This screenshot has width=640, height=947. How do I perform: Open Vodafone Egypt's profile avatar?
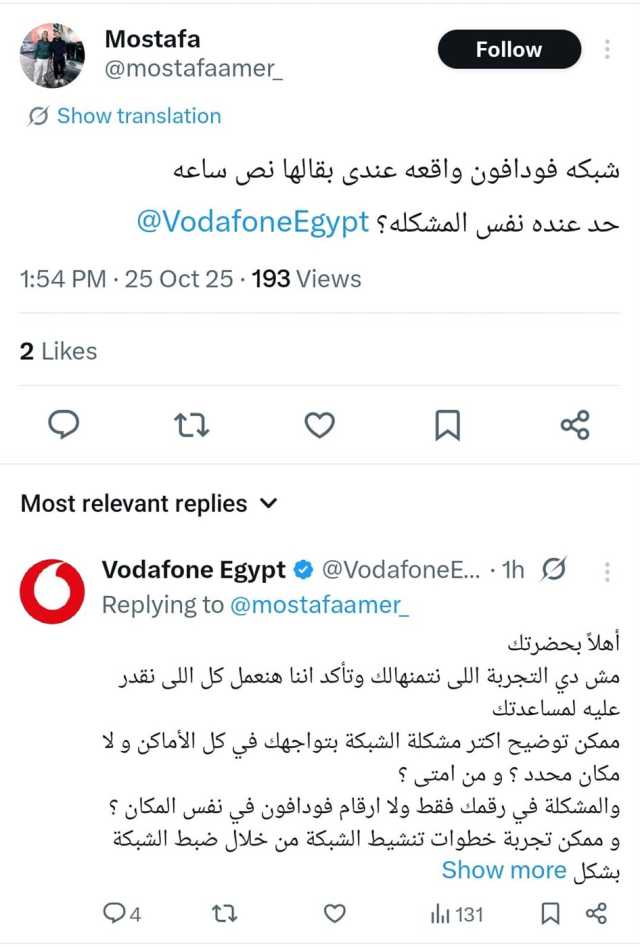tap(53, 592)
